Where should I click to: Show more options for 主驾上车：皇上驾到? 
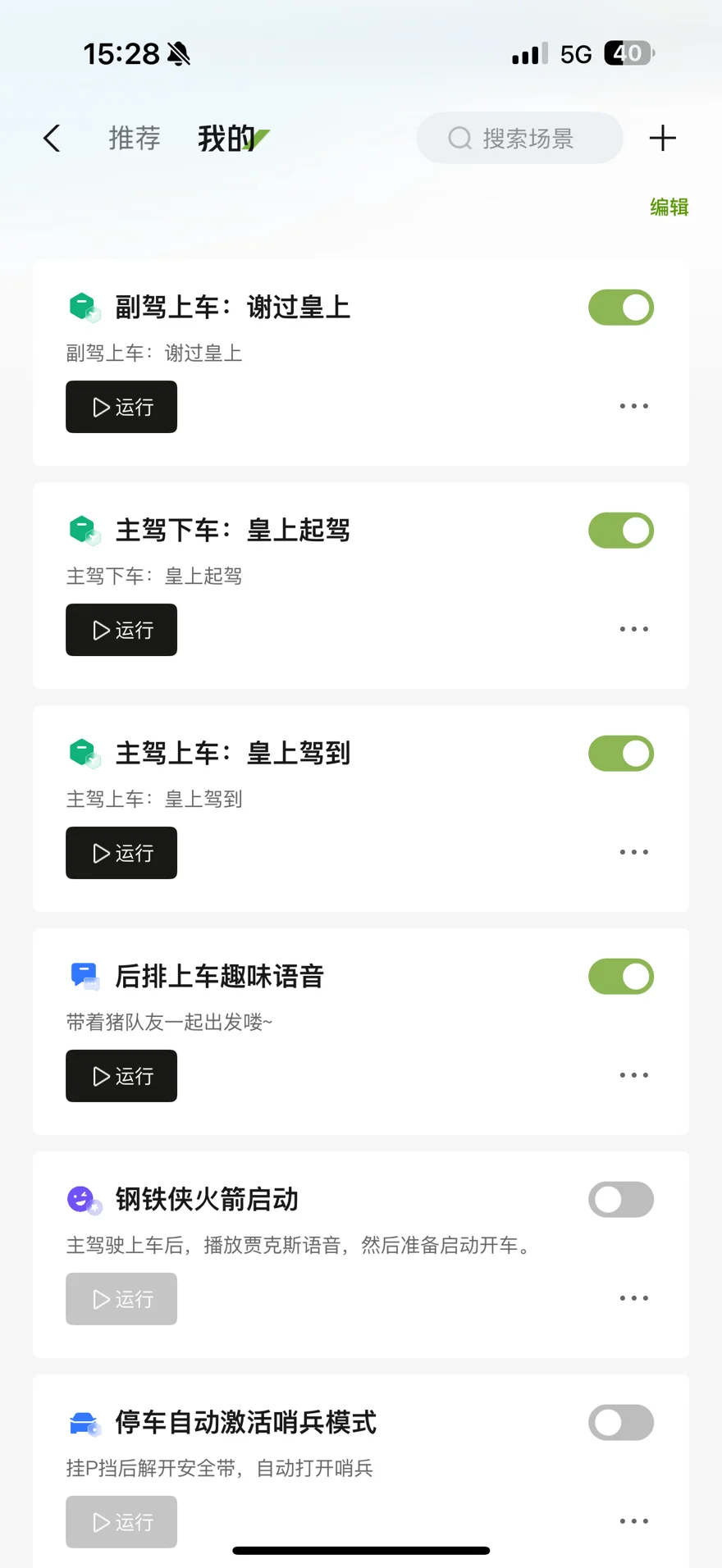(633, 853)
